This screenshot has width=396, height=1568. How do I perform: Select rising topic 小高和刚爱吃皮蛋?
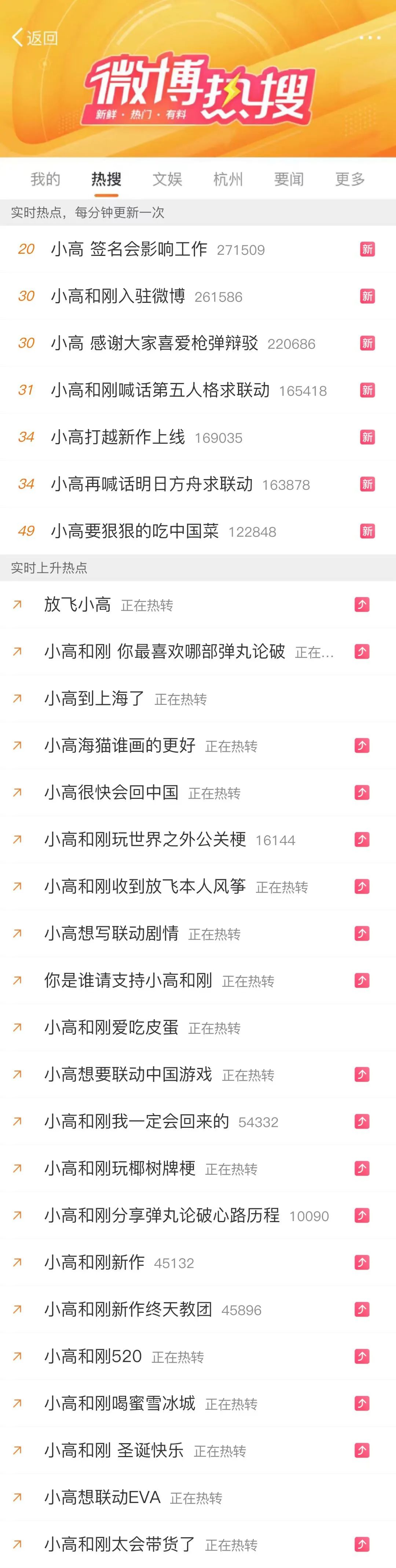pyautogui.click(x=111, y=1028)
